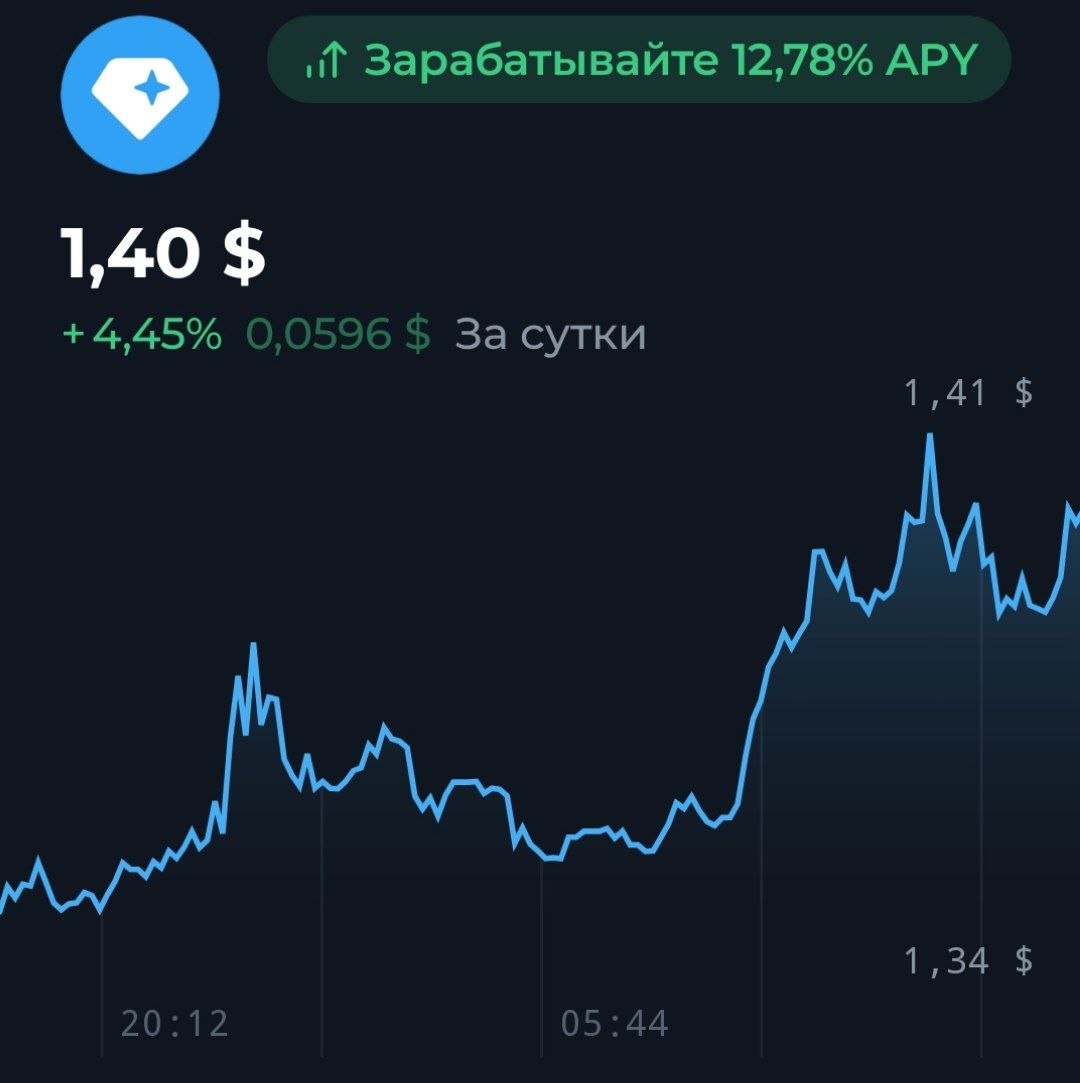Open the Зарабатывайте 12,78% APY offer

[639, 59]
